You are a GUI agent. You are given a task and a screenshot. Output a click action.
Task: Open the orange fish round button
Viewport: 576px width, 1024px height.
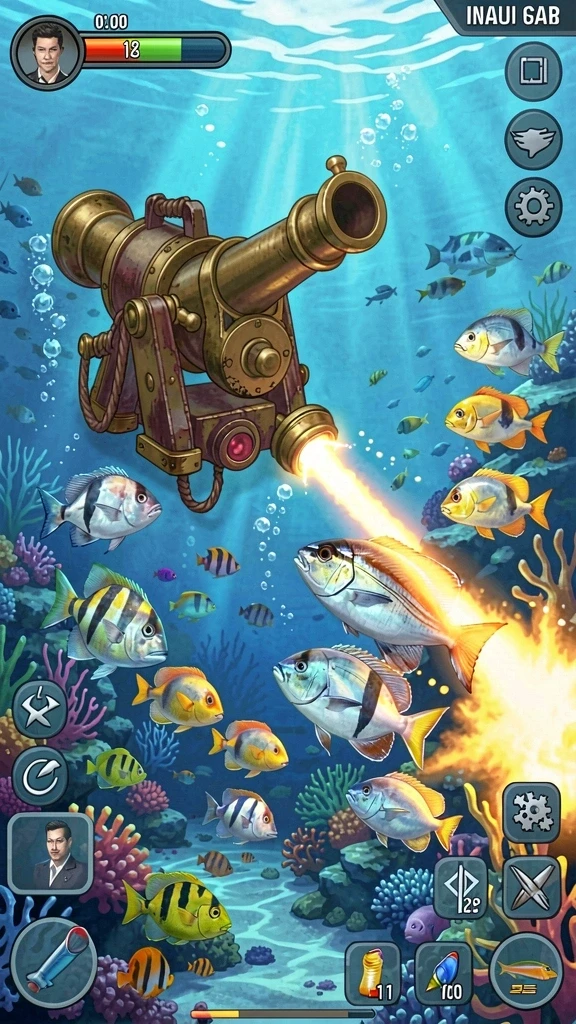(526, 970)
